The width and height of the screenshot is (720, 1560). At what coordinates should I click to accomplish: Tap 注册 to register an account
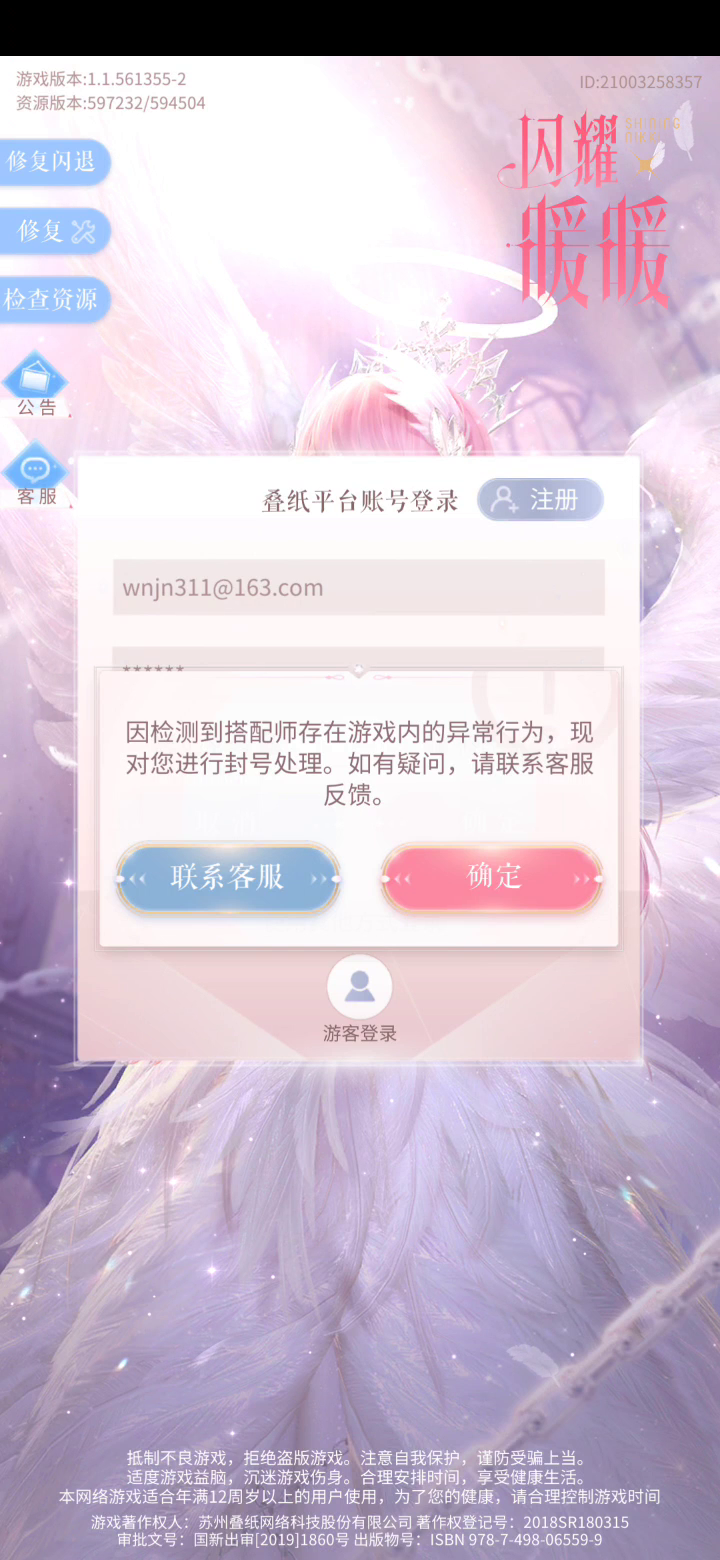coord(540,500)
